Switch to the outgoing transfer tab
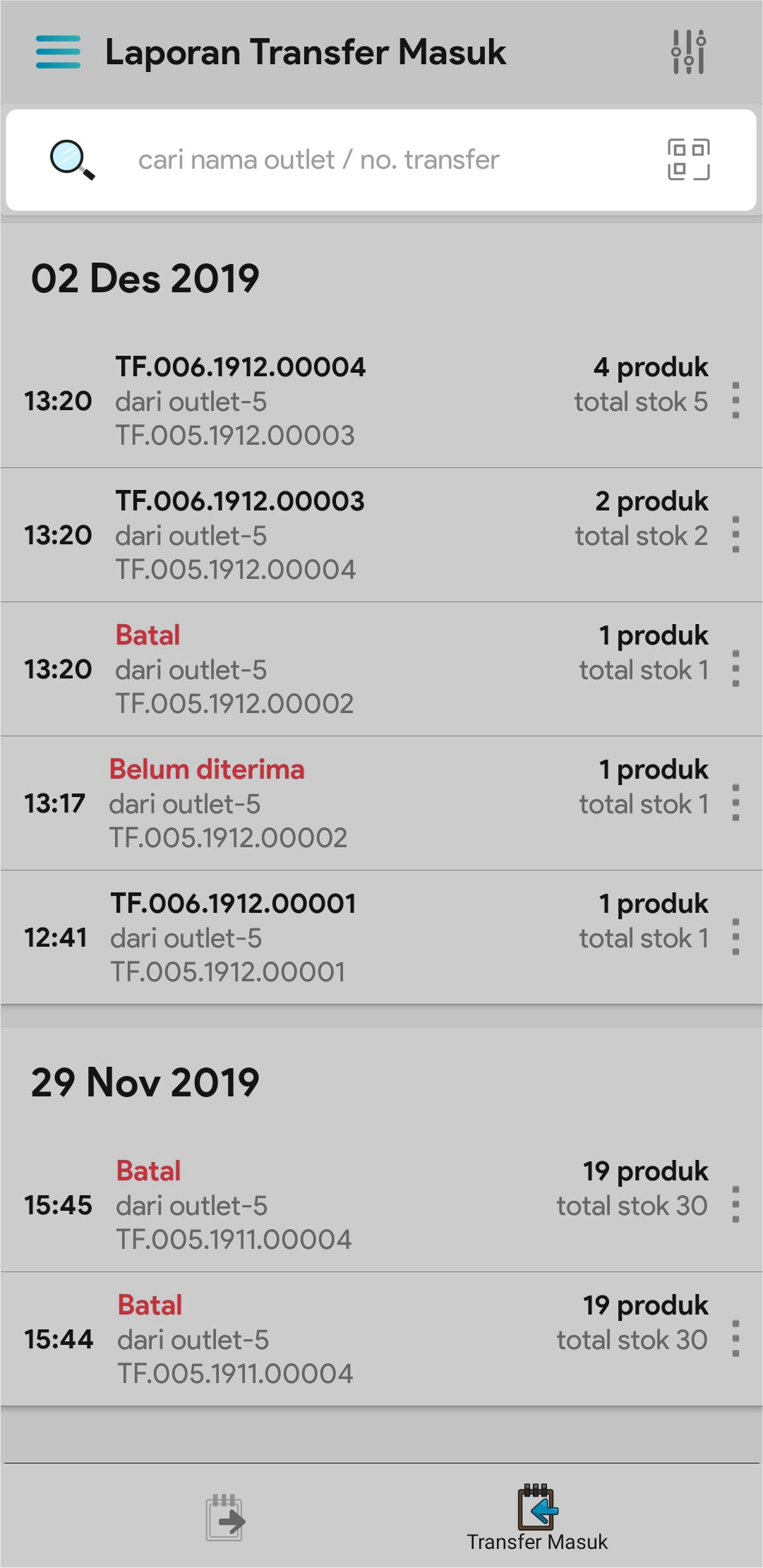The height and width of the screenshot is (1568, 763). [225, 1516]
